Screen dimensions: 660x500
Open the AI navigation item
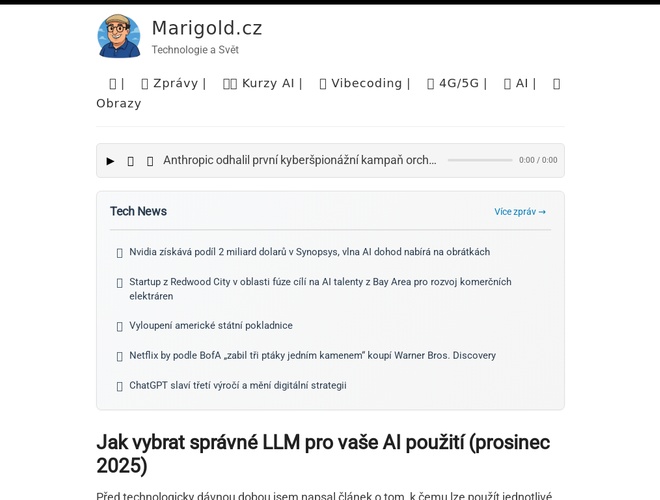pyautogui.click(x=520, y=83)
